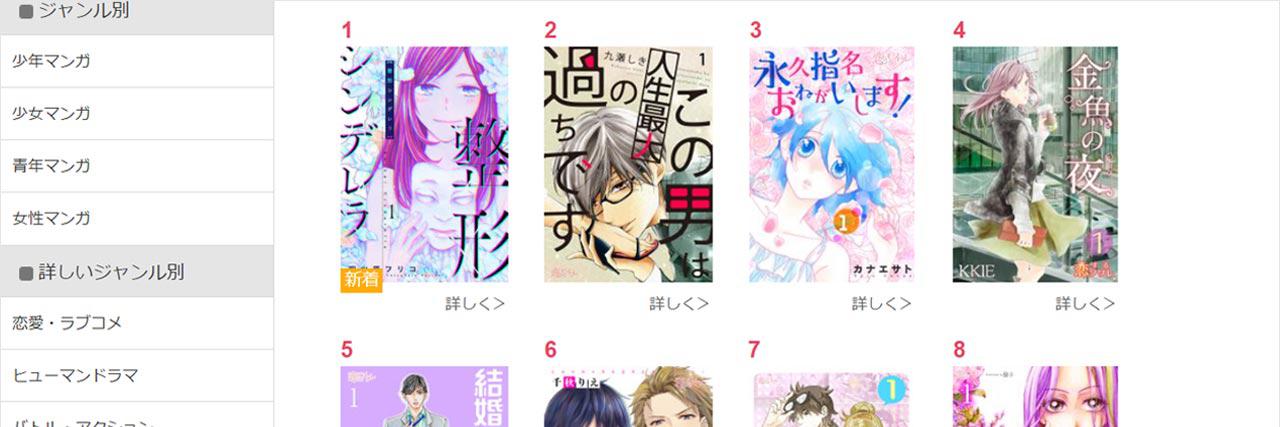The height and width of the screenshot is (427, 1280).
Task: Open the rank 5 manga cover
Action: coord(424,397)
